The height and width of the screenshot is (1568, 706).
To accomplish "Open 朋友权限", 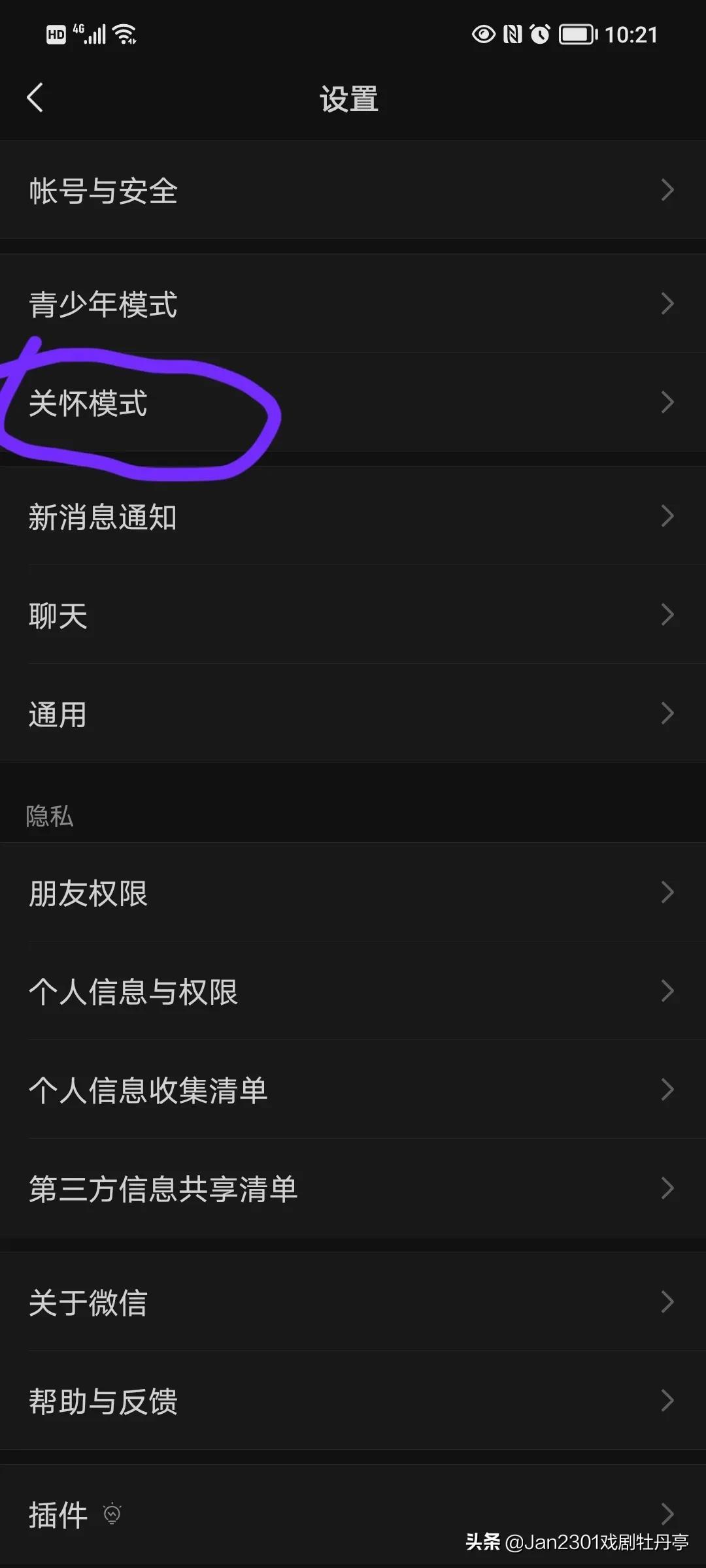I will pos(353,892).
